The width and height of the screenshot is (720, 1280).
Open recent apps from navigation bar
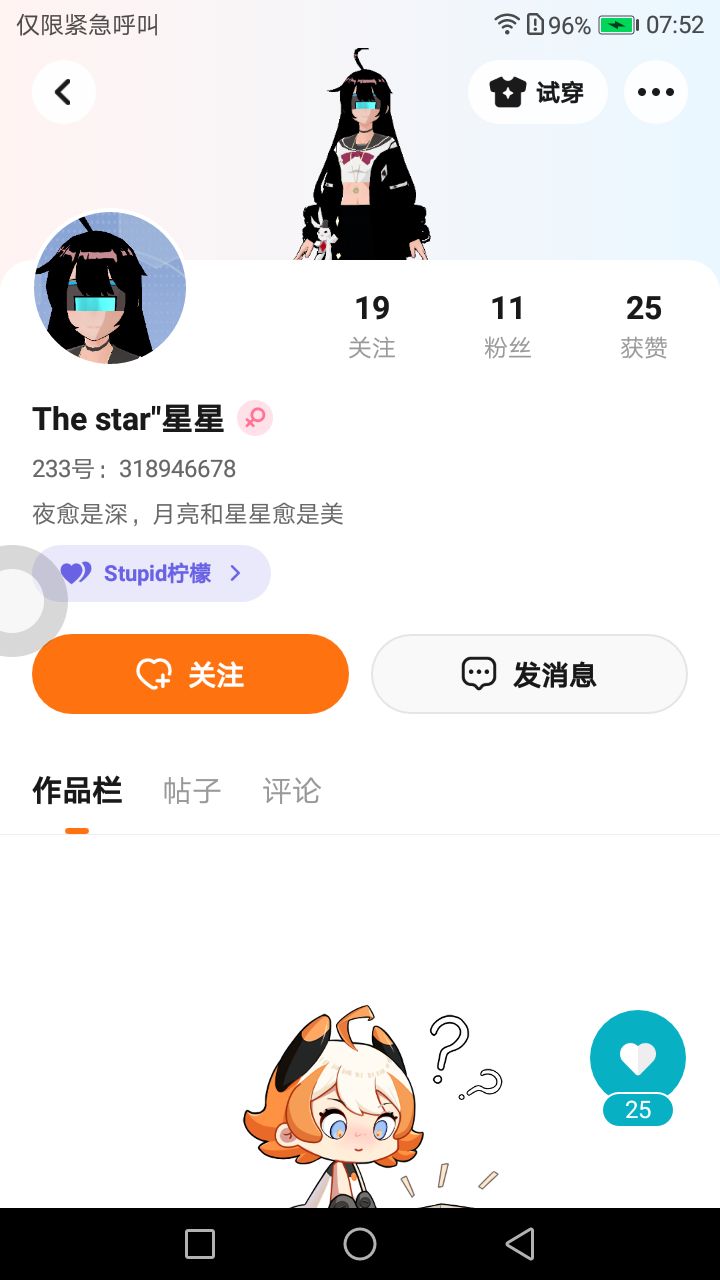coord(200,1244)
